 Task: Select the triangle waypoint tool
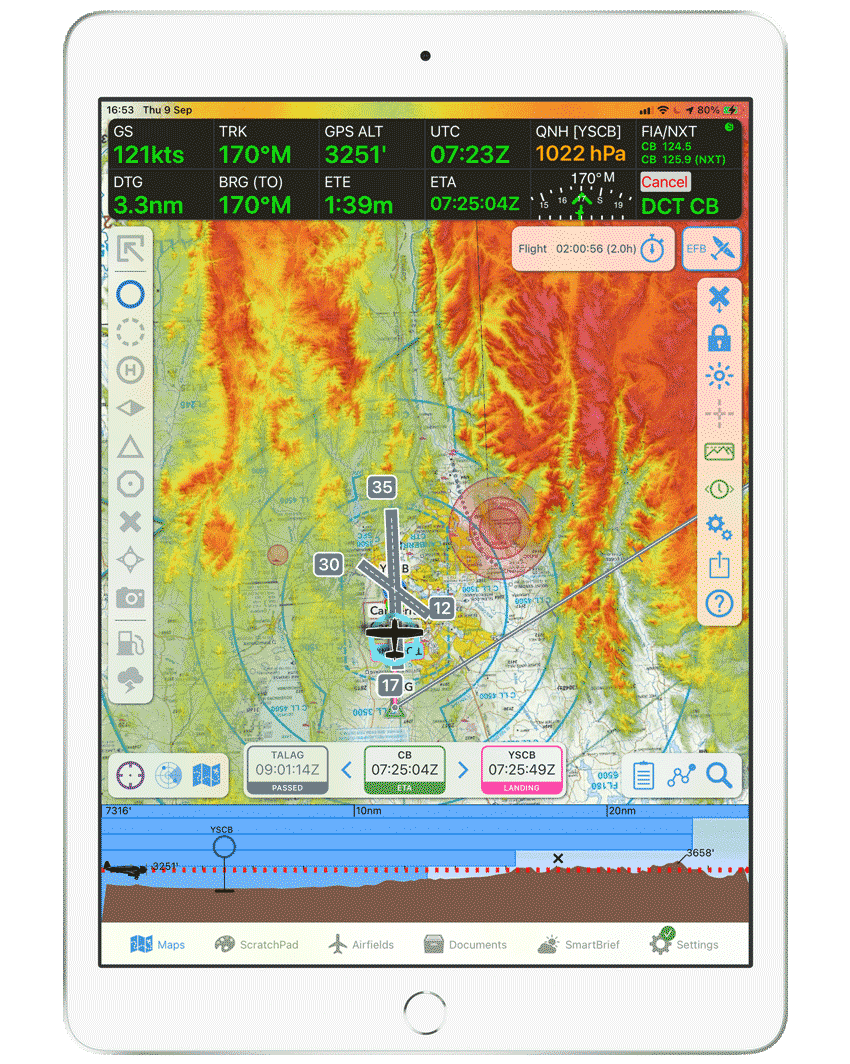130,447
